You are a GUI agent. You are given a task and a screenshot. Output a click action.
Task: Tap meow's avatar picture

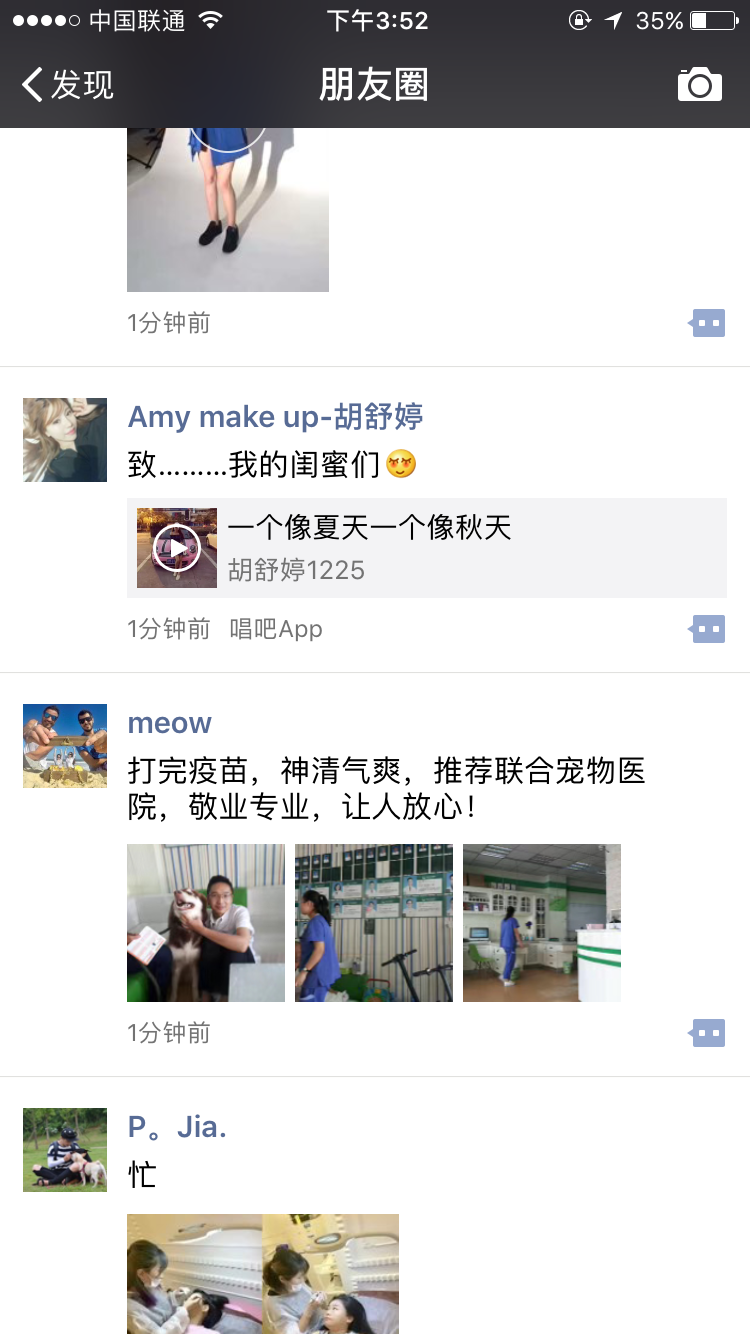click(65, 746)
